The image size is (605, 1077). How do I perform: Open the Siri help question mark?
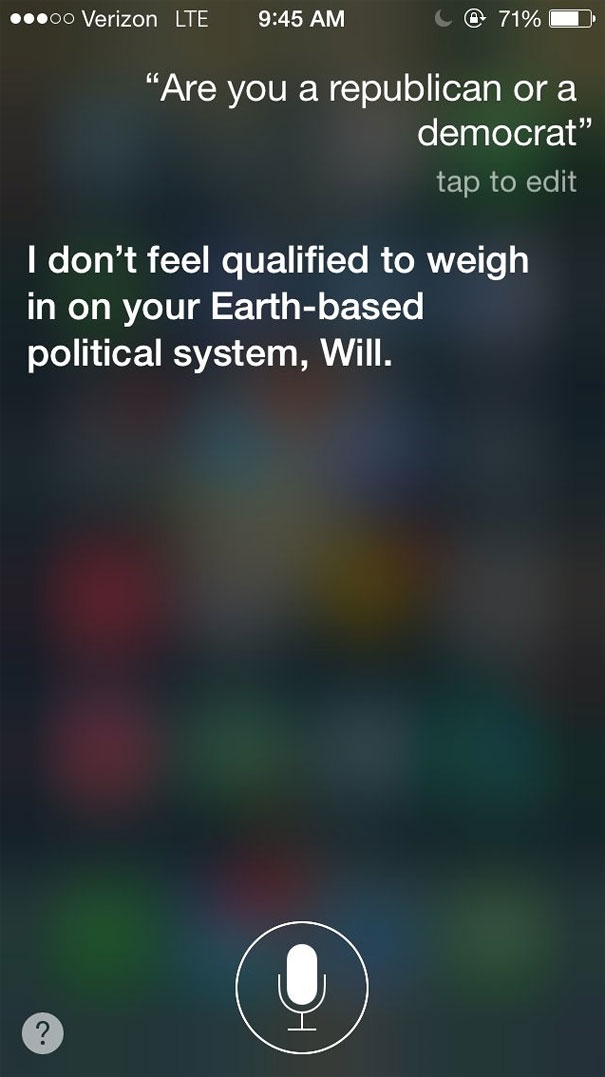[x=42, y=1034]
